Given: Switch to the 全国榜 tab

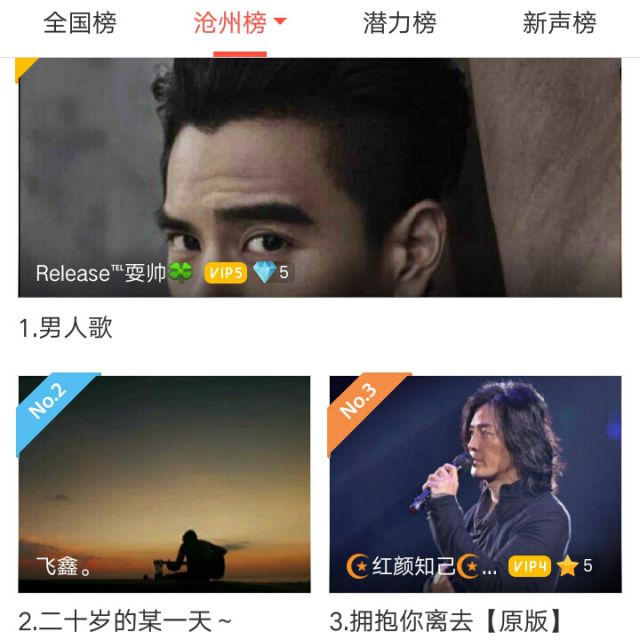Looking at the screenshot, I should pyautogui.click(x=80, y=24).
